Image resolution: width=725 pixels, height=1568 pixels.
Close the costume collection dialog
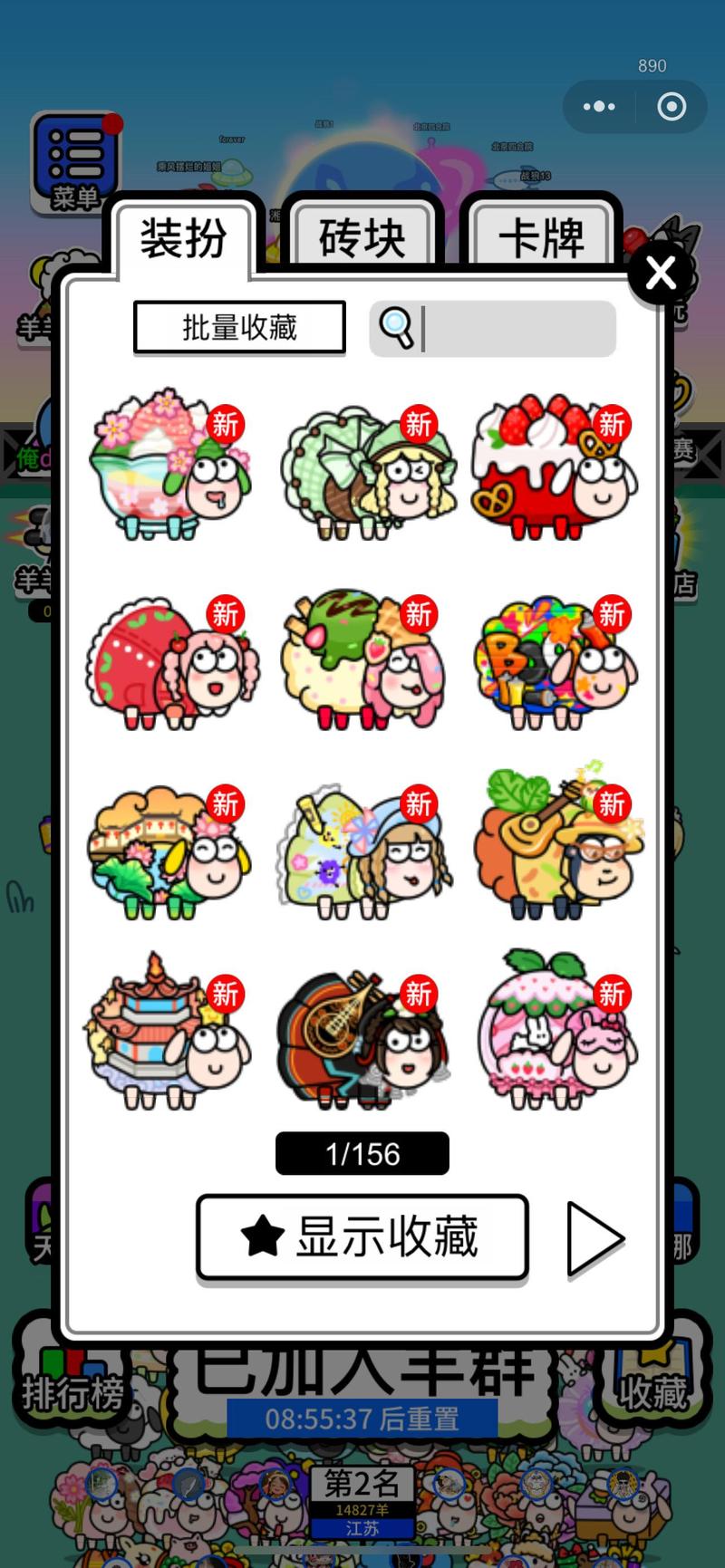coord(661,272)
